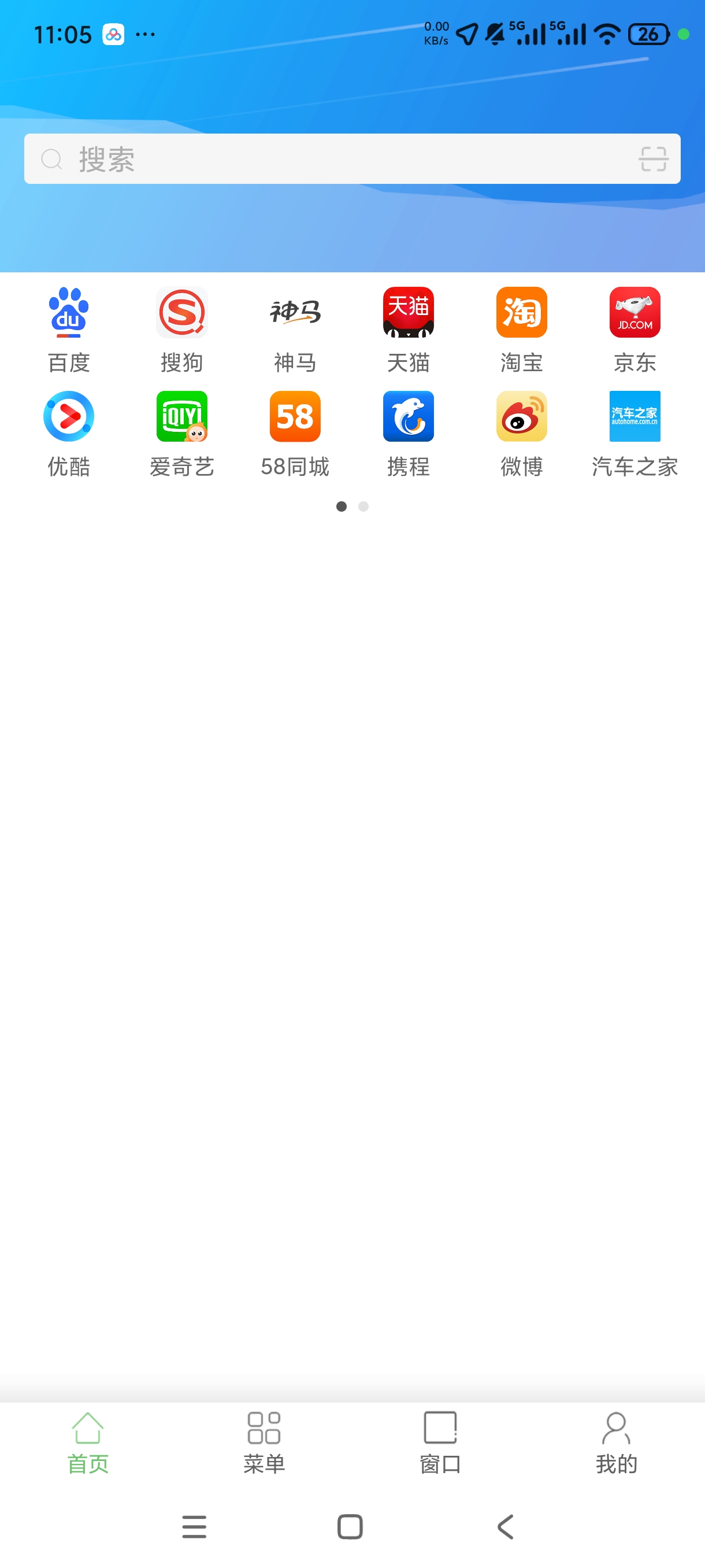Open the 搜狗 shortcut

[x=182, y=330]
